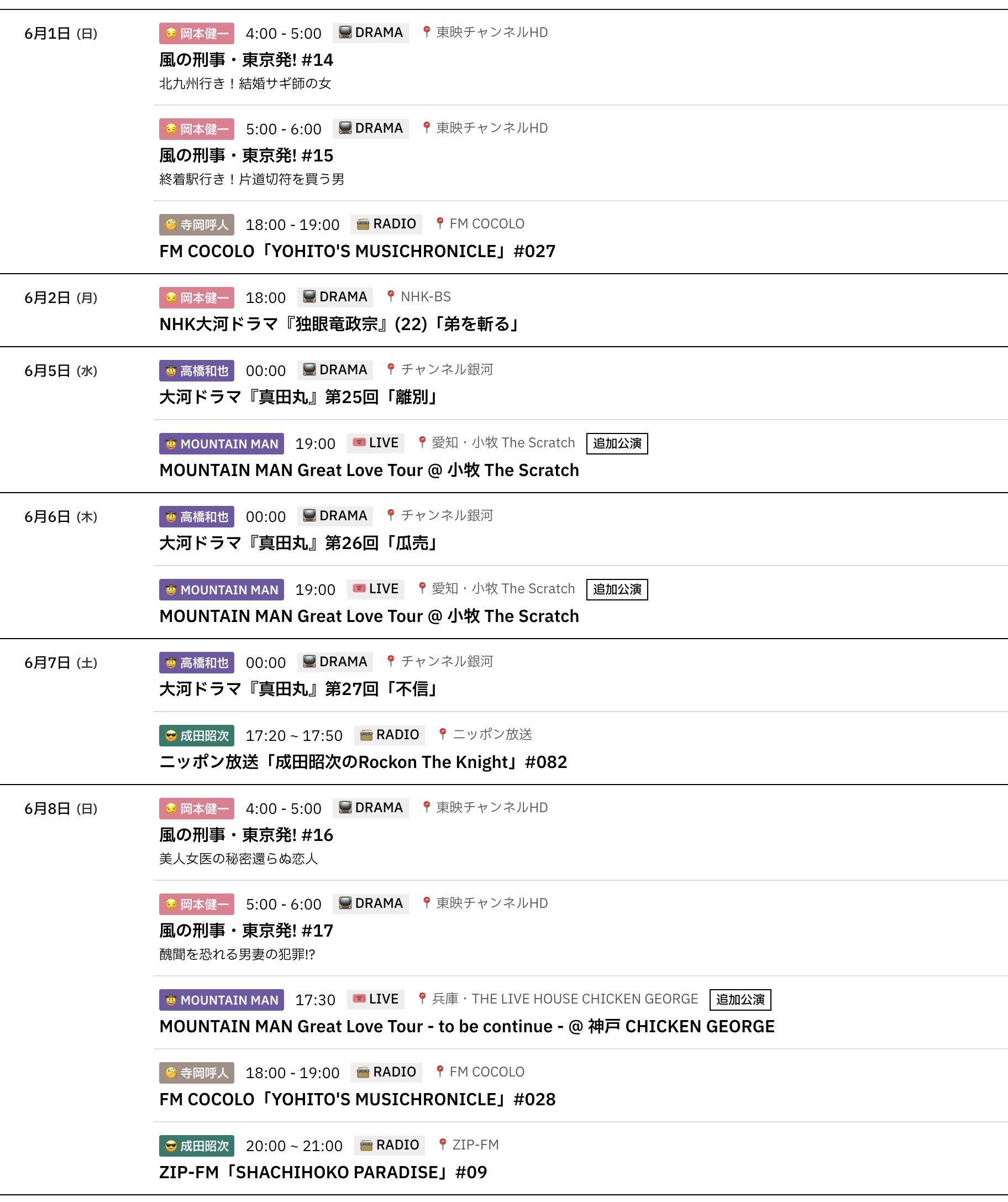Viewport: 1008px width, 1202px height.
Task: Open Rockon The Knight #082 radio entry
Action: [x=363, y=762]
